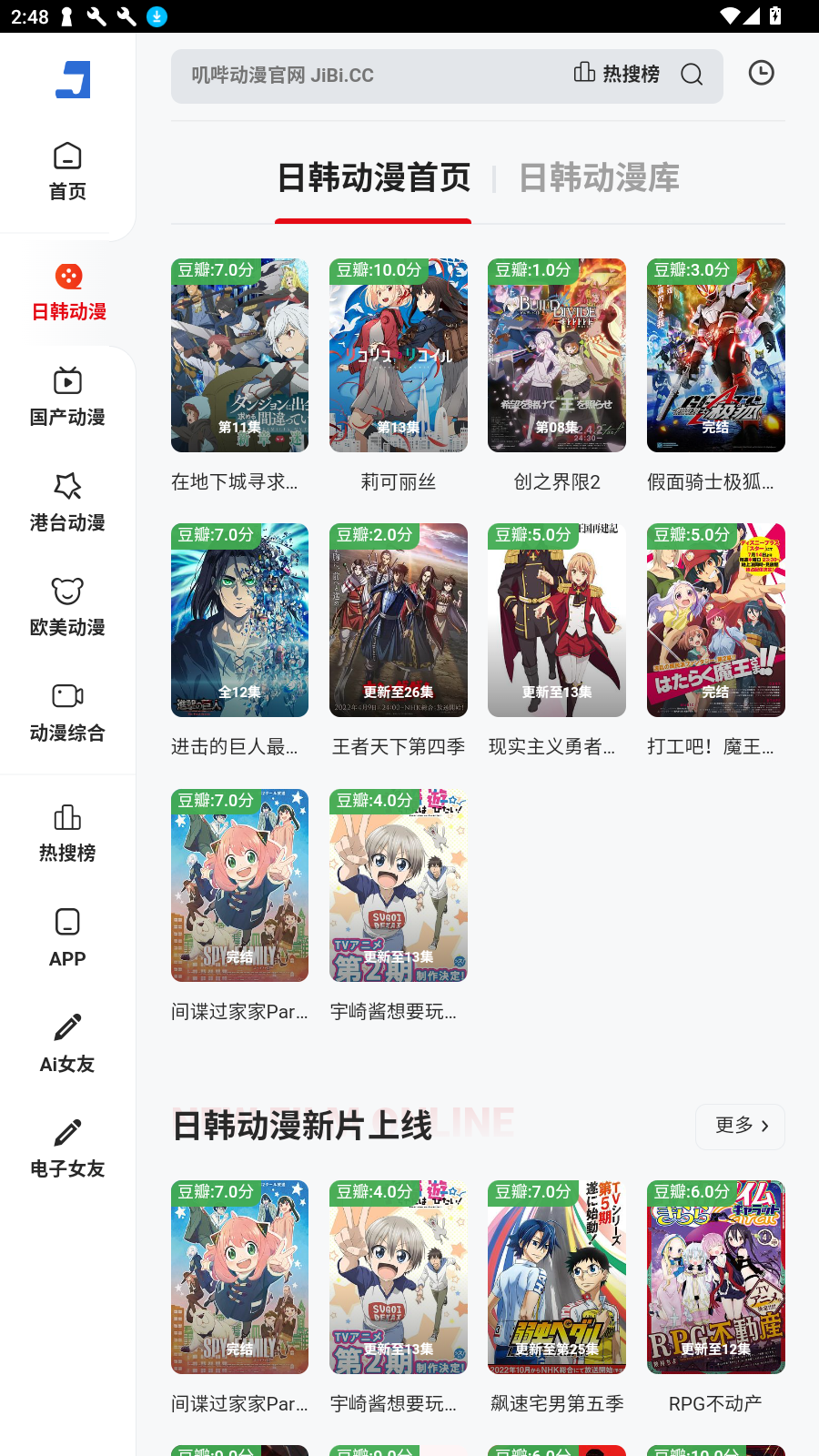Open the 首页 home section
The height and width of the screenshot is (1456, 819).
point(67,173)
